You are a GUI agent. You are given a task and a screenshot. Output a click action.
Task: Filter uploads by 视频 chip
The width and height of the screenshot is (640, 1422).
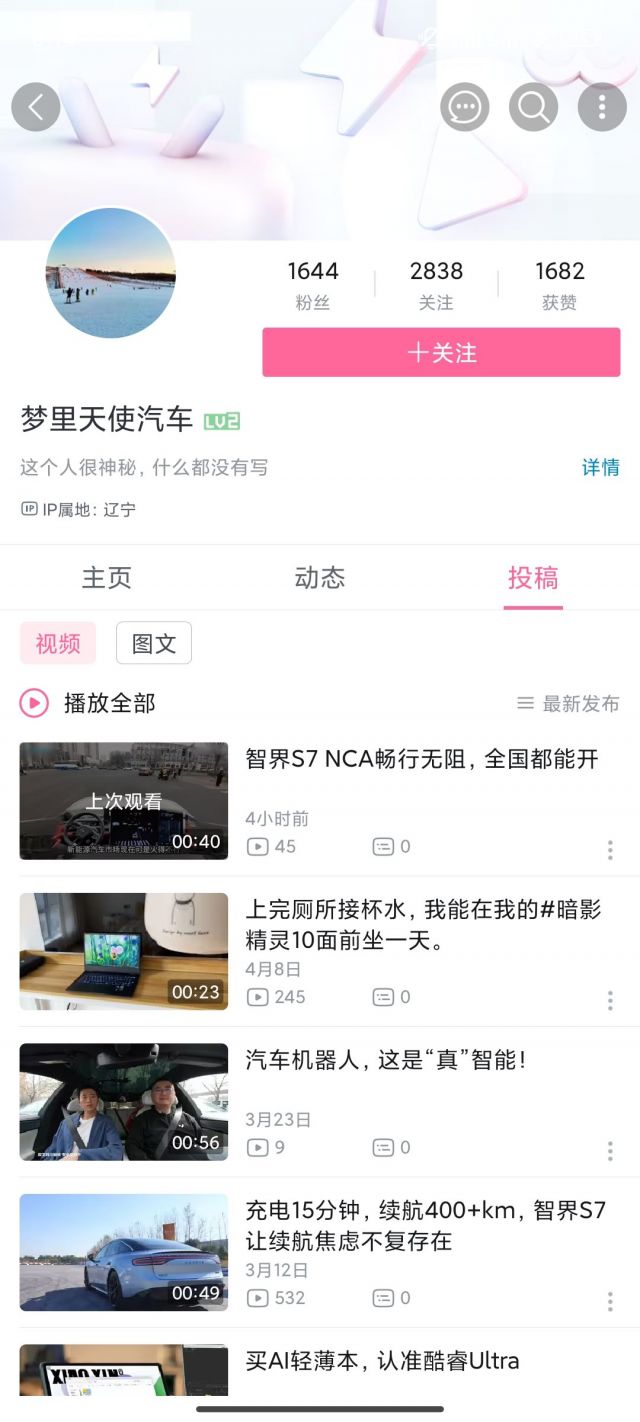(58, 644)
